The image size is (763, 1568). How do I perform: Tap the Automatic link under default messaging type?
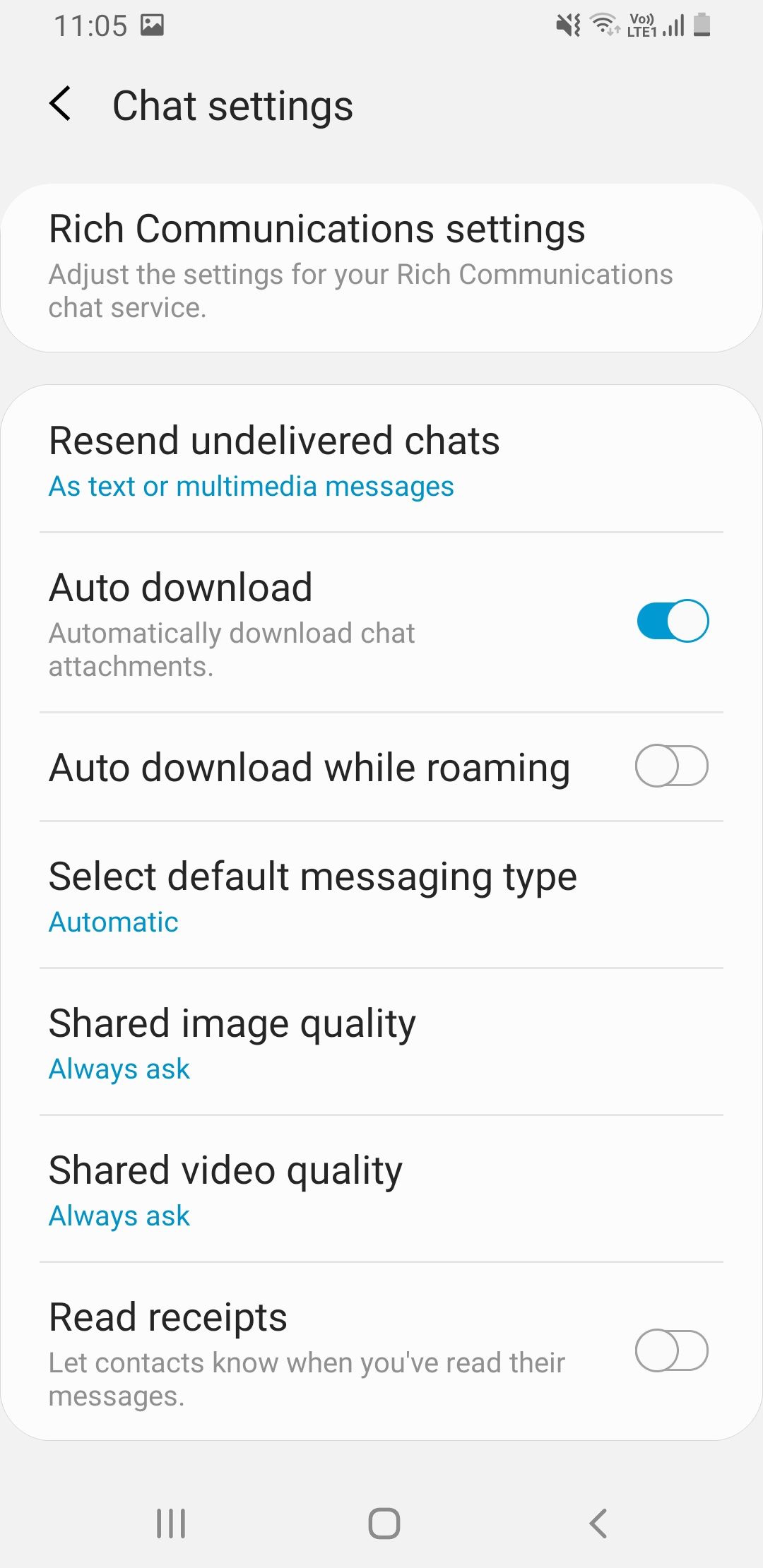112,920
